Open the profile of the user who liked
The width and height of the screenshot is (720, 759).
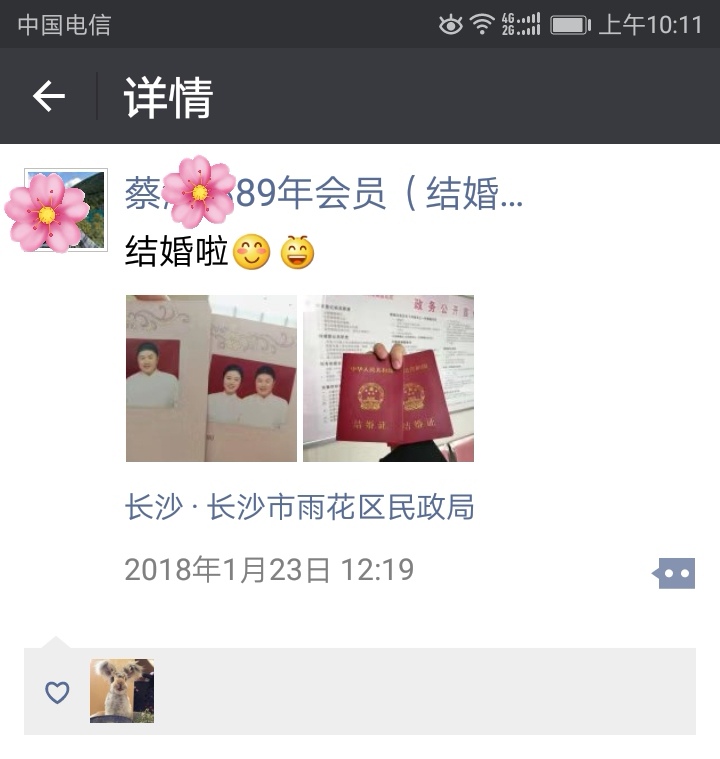pyautogui.click(x=122, y=691)
